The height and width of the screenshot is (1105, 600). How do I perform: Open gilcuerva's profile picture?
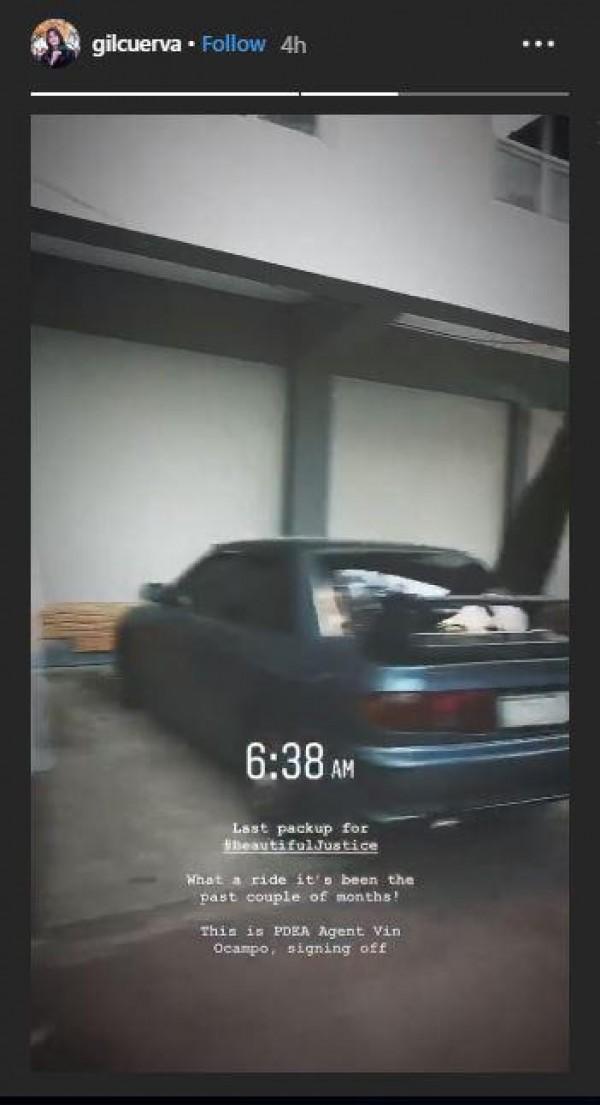coord(54,43)
